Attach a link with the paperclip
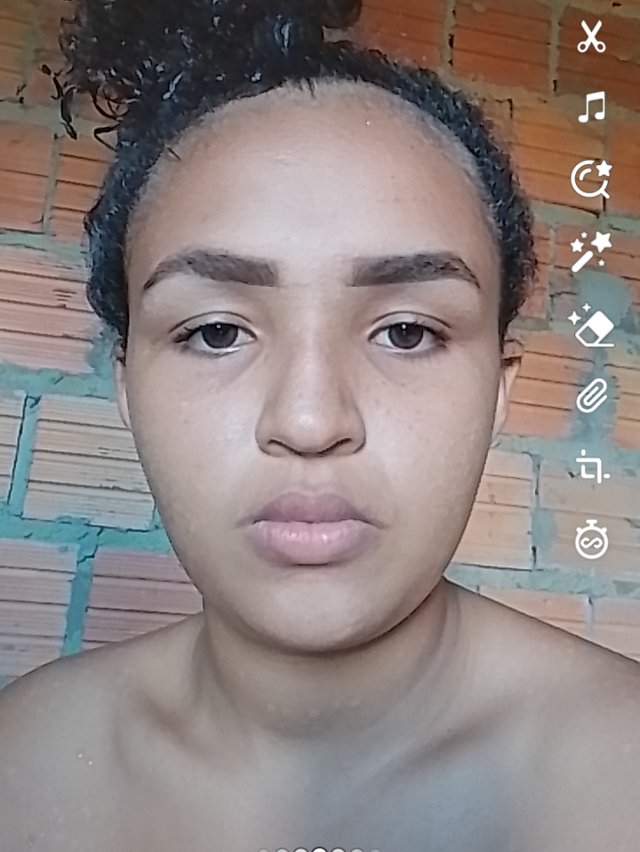The height and width of the screenshot is (852, 640). (x=591, y=396)
